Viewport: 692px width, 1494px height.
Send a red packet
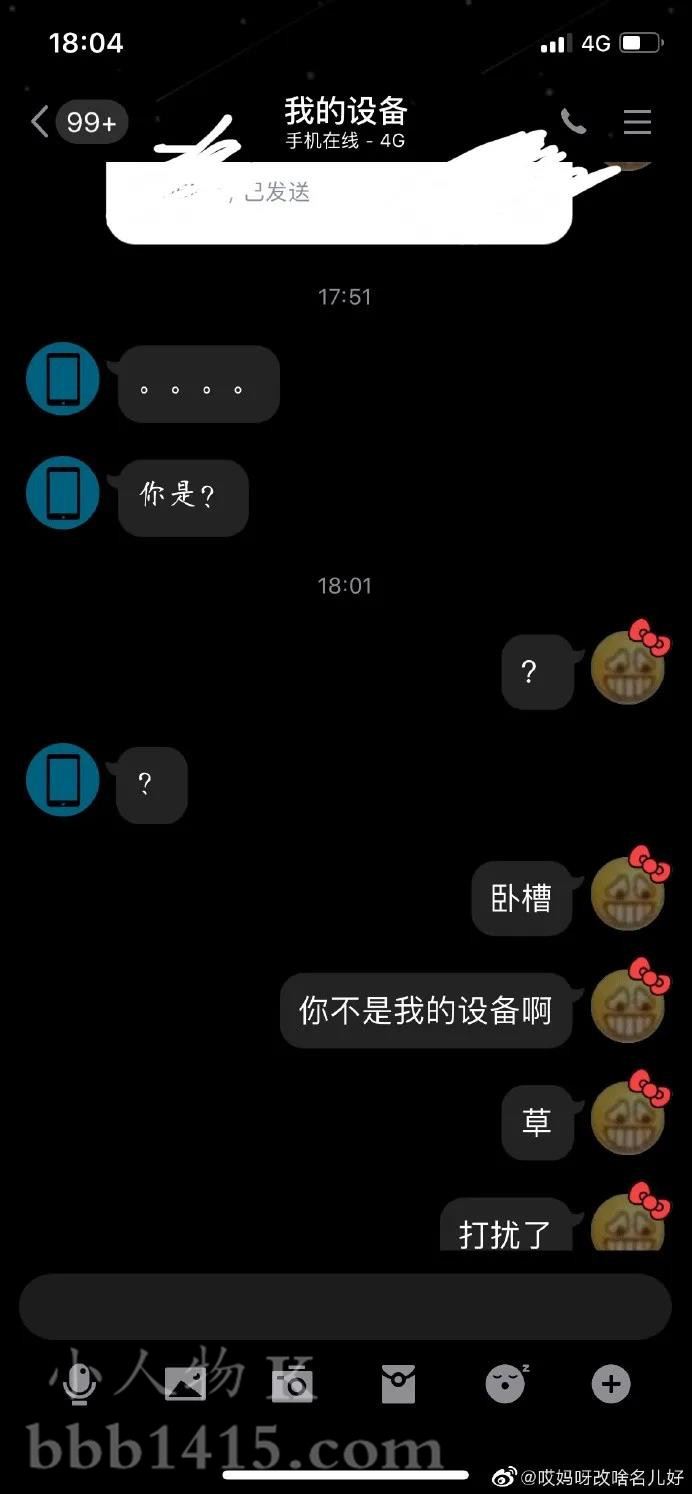[x=398, y=1384]
